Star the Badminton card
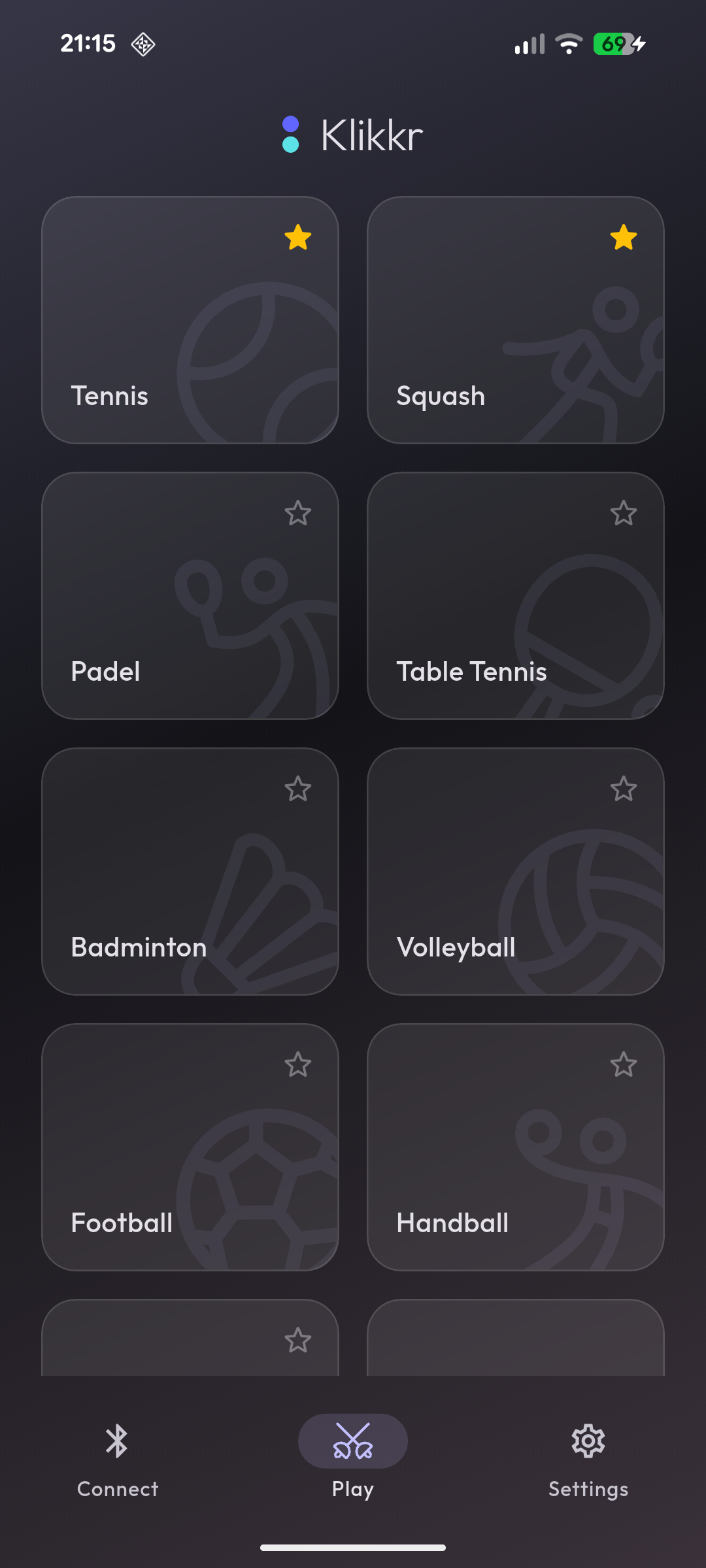Image resolution: width=706 pixels, height=1568 pixels. [x=298, y=789]
